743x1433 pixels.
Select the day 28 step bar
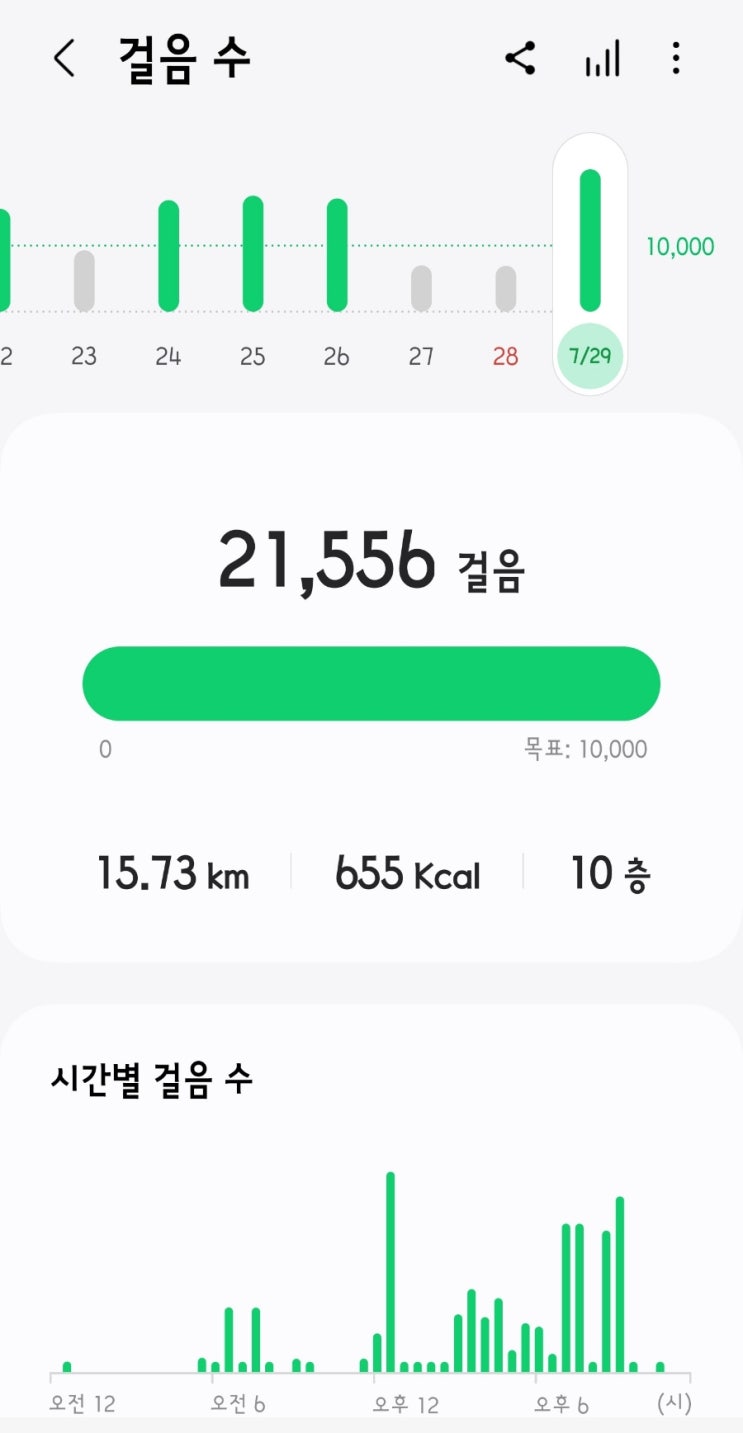point(506,288)
